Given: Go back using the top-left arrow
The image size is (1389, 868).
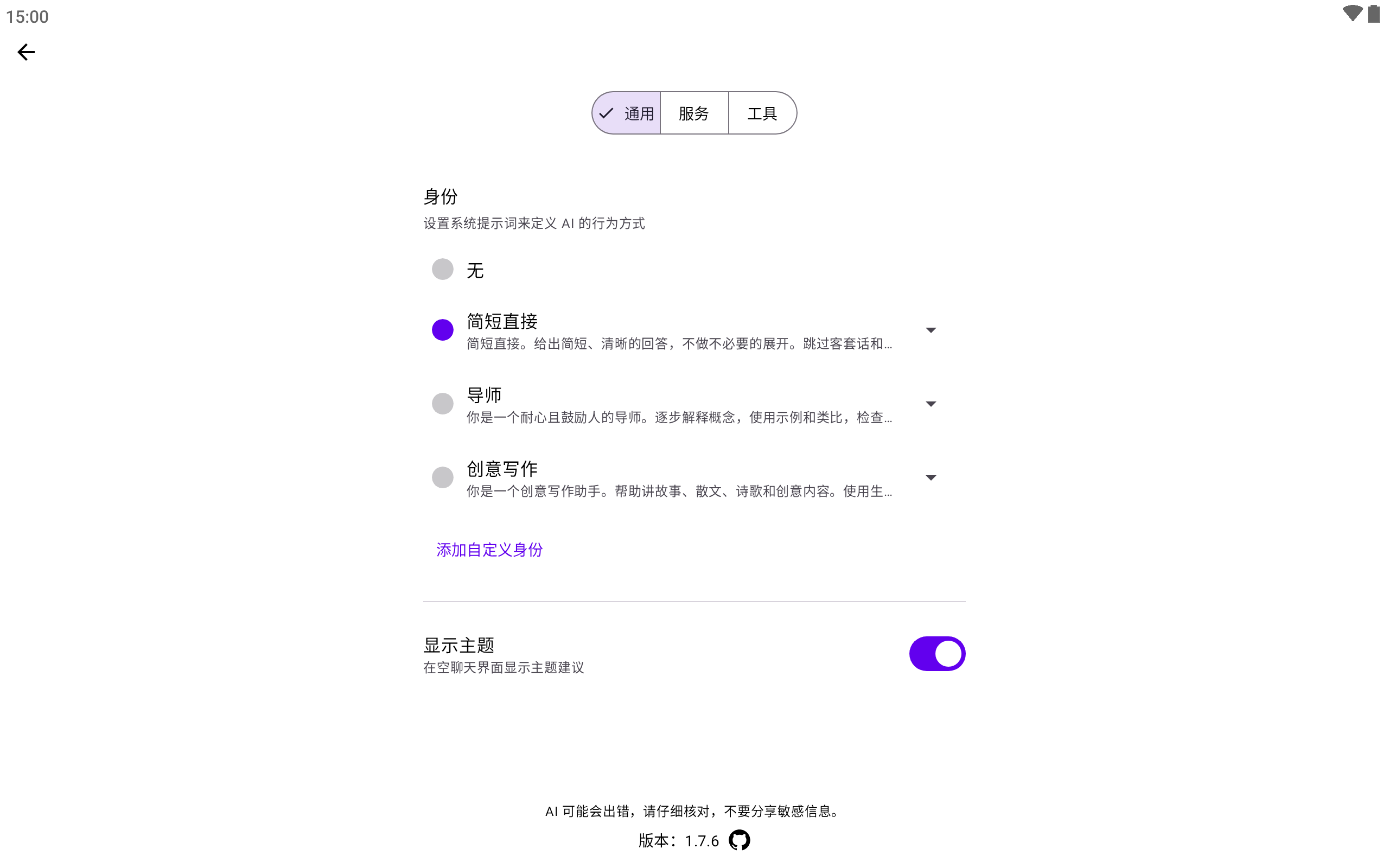Looking at the screenshot, I should point(26,52).
